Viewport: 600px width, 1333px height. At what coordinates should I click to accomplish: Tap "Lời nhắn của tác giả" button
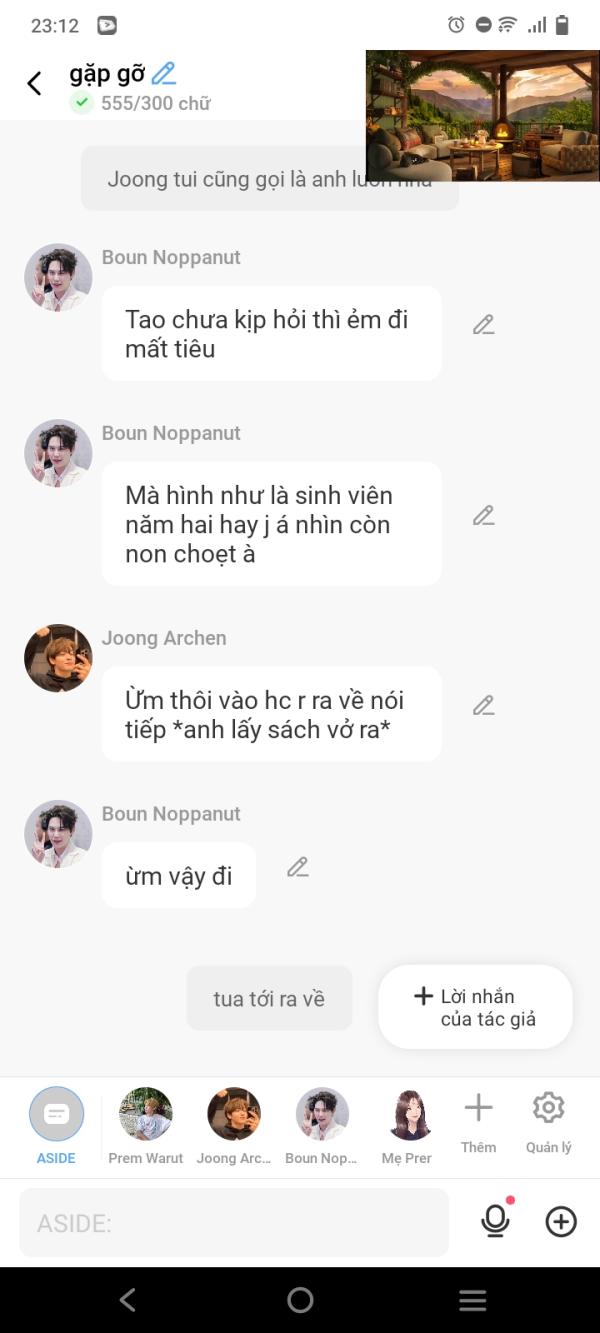click(x=475, y=1007)
